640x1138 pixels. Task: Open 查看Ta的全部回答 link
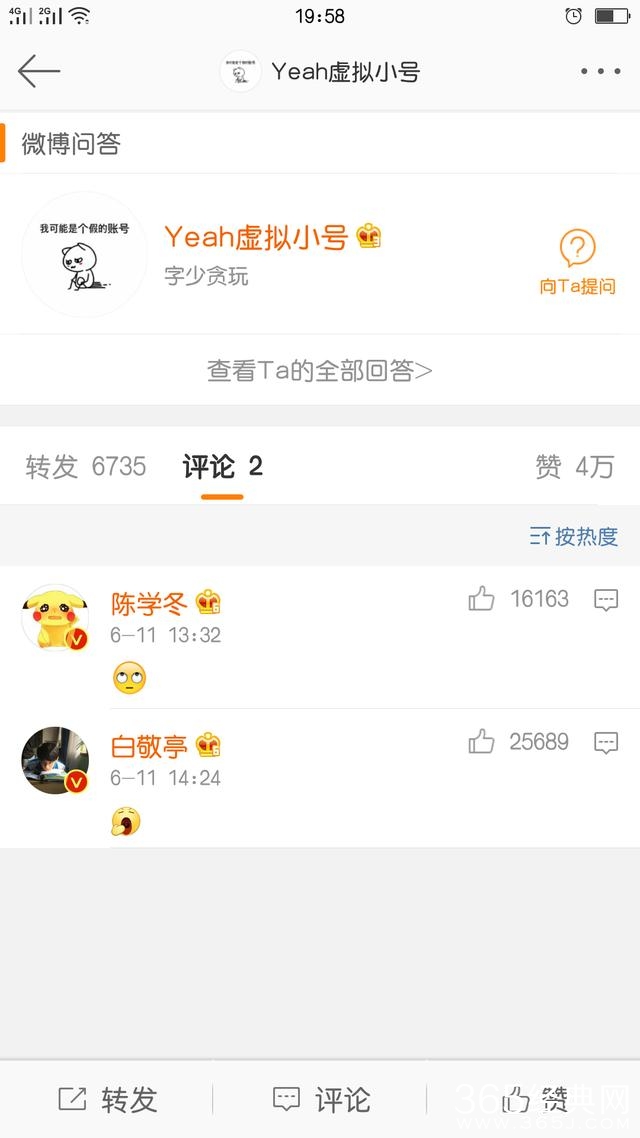(319, 371)
